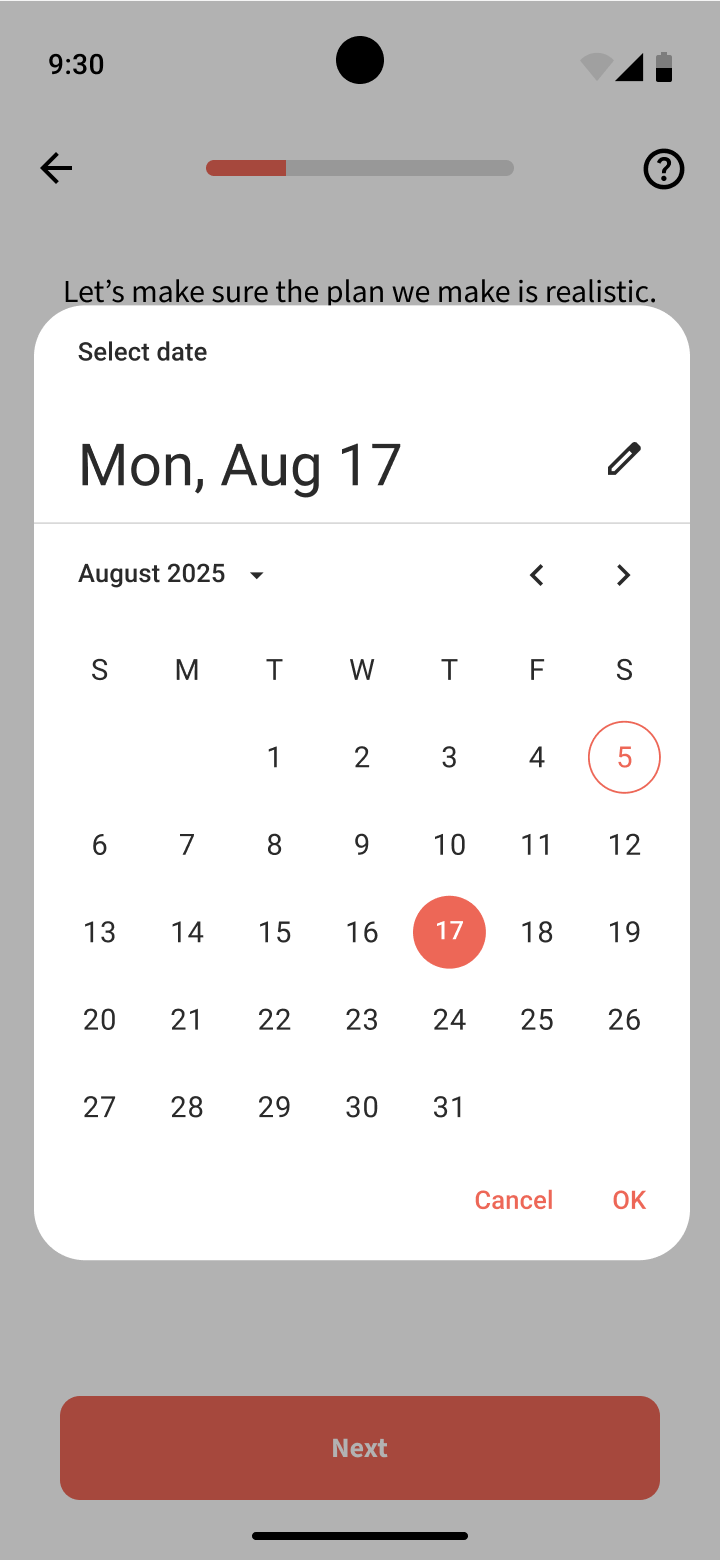This screenshot has height=1560, width=720.
Task: Choose day 31 of the month
Action: (x=449, y=1107)
